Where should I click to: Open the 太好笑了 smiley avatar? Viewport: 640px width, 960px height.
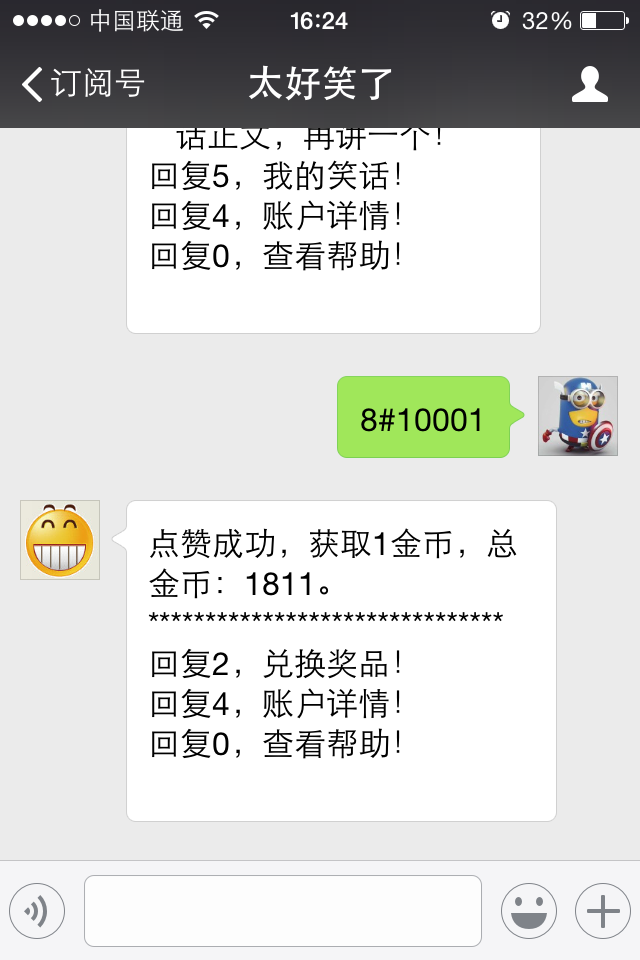60,540
